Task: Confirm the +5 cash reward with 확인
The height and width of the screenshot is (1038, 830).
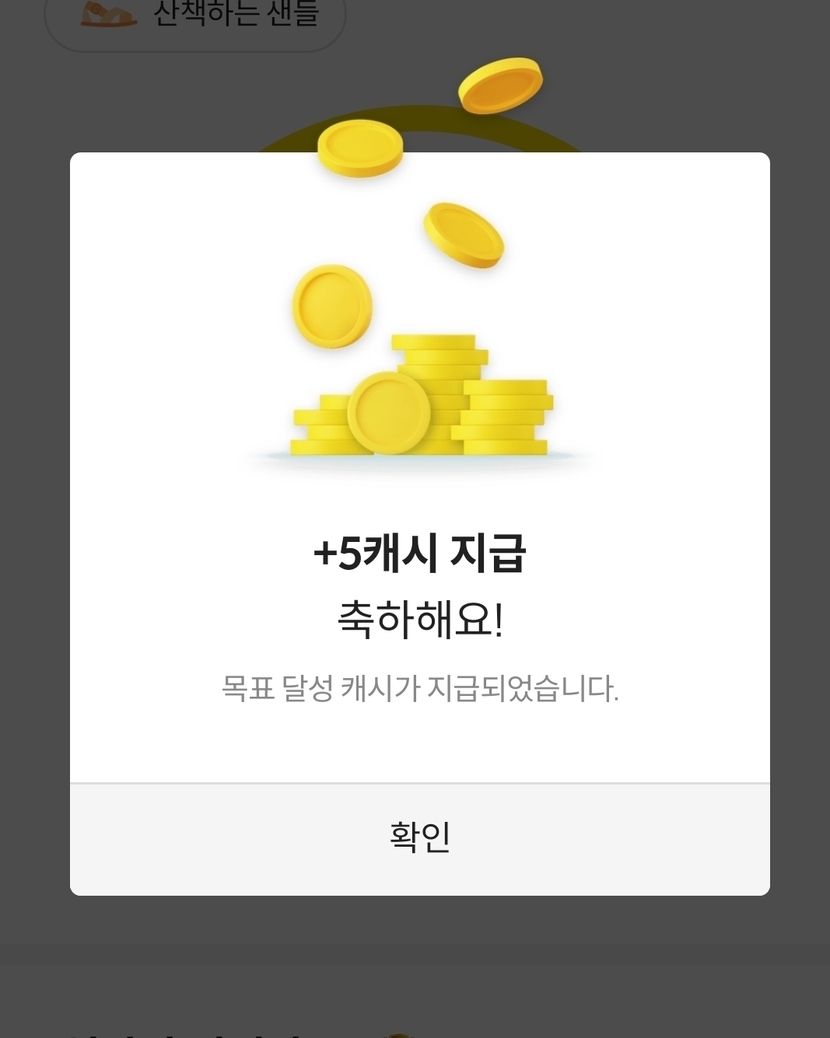Action: pyautogui.click(x=419, y=838)
